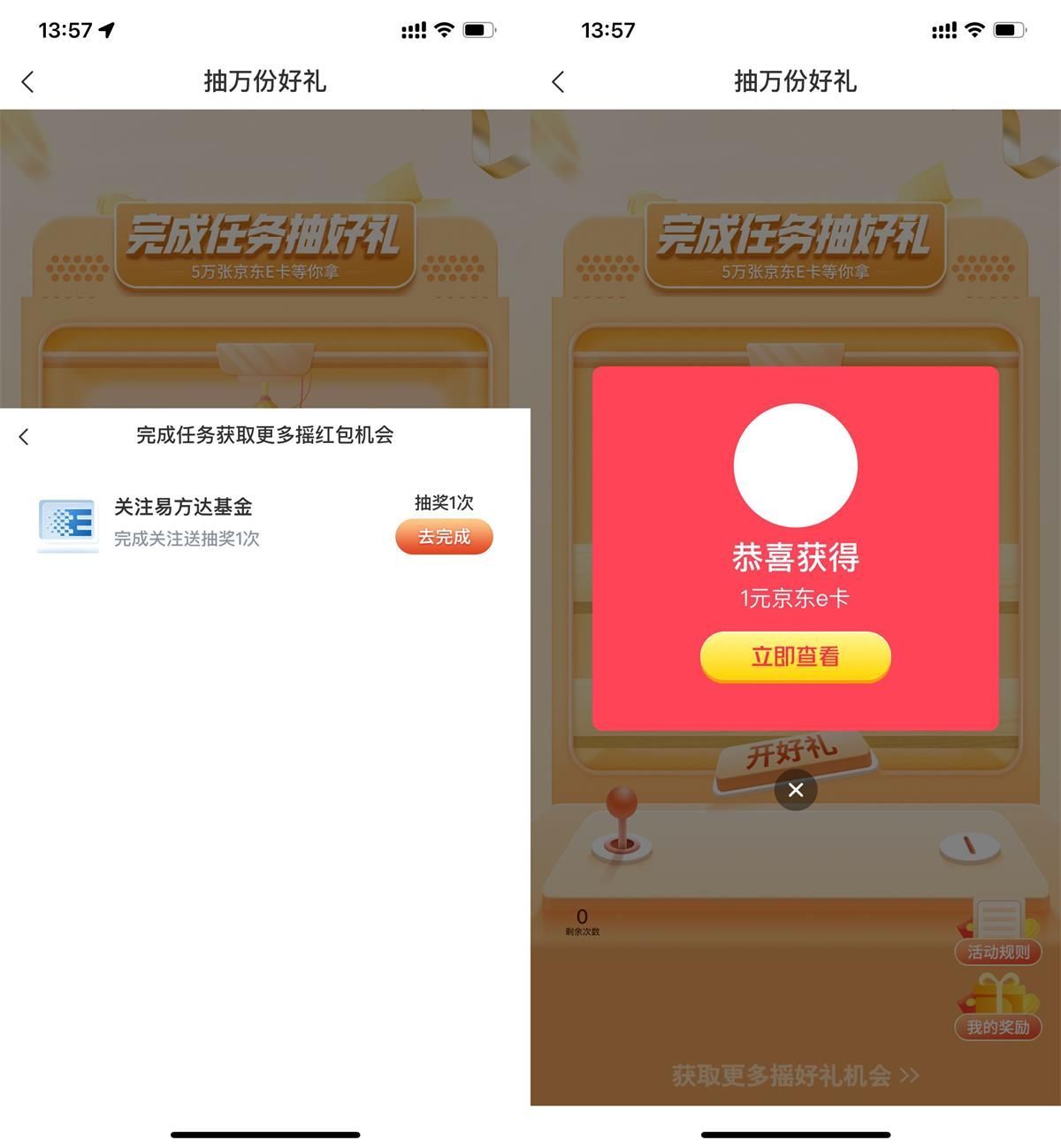This screenshot has width=1061, height=1148.
Task: Open 活动规则 activity rules
Action: coord(998,951)
